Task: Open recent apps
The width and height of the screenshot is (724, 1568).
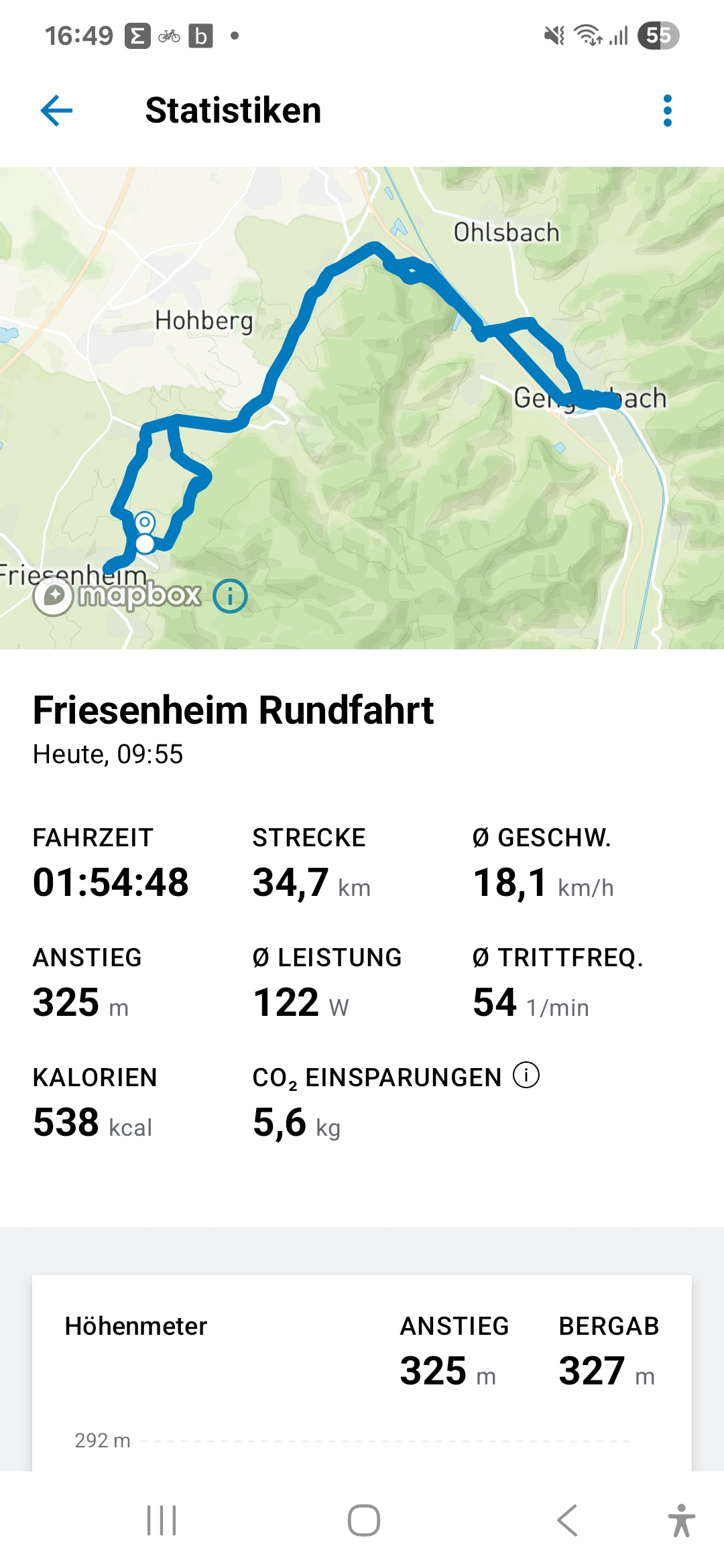Action: tap(162, 1520)
